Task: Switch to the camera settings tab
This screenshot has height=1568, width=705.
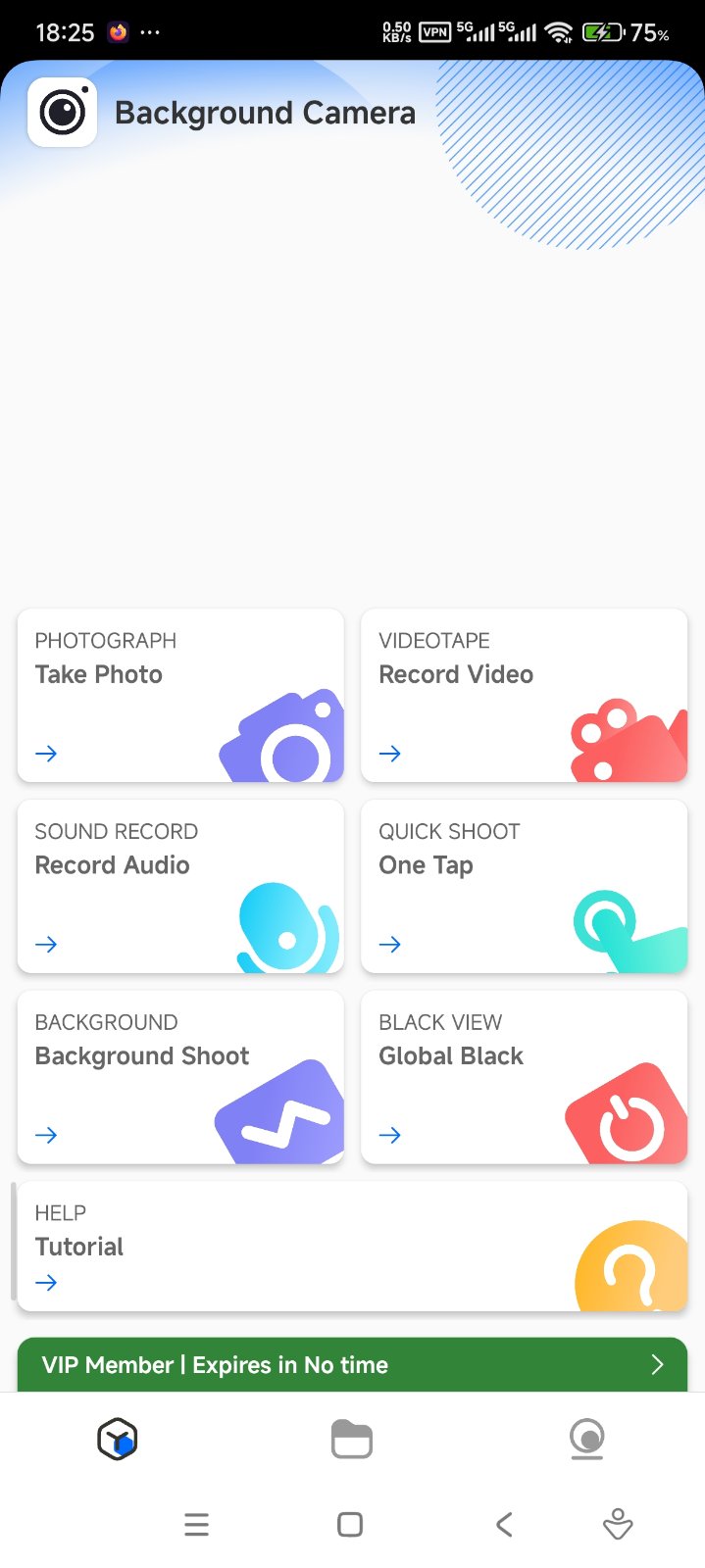Action: [586, 1440]
